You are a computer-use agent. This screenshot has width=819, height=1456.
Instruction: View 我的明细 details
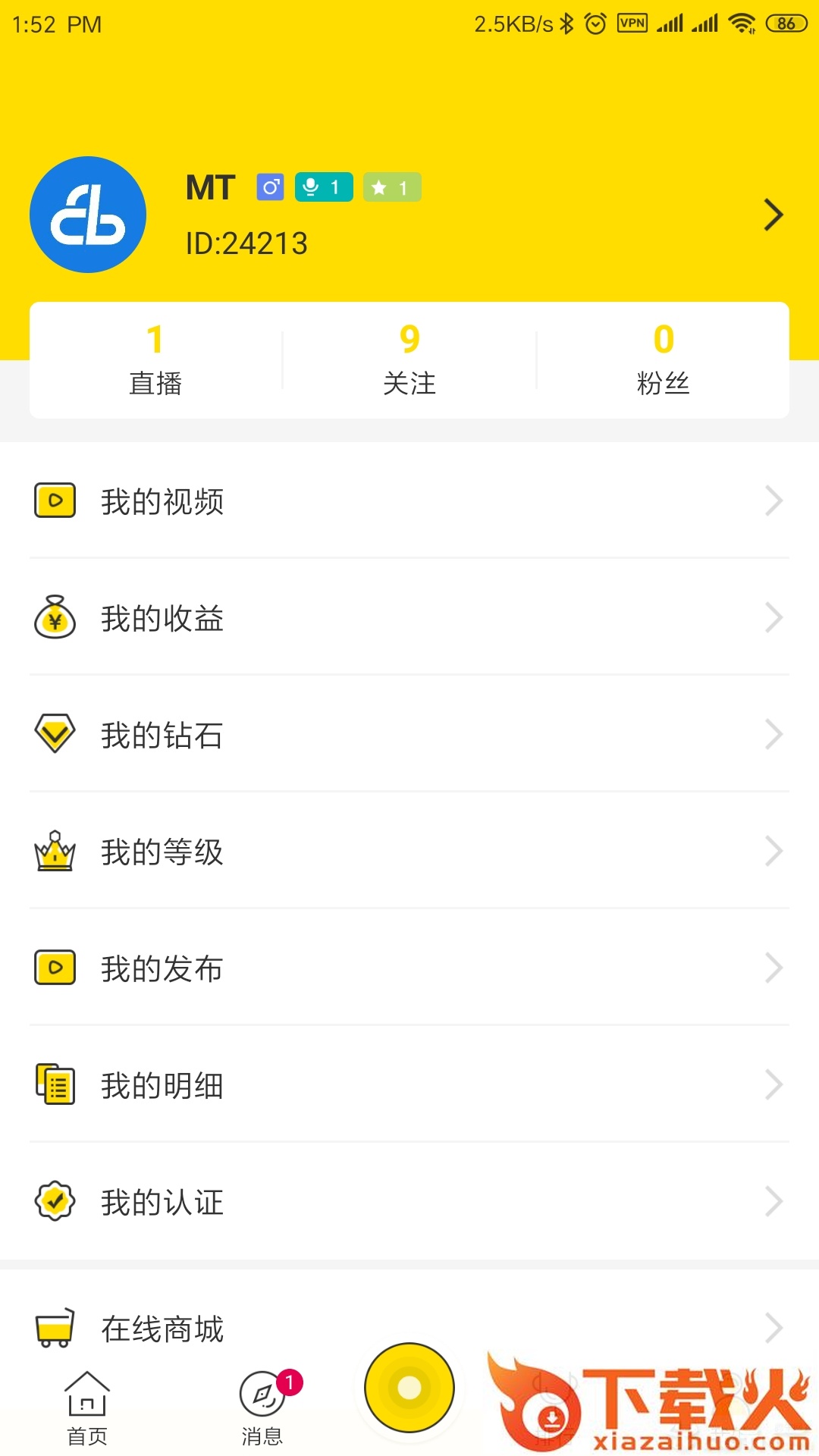(x=409, y=1085)
